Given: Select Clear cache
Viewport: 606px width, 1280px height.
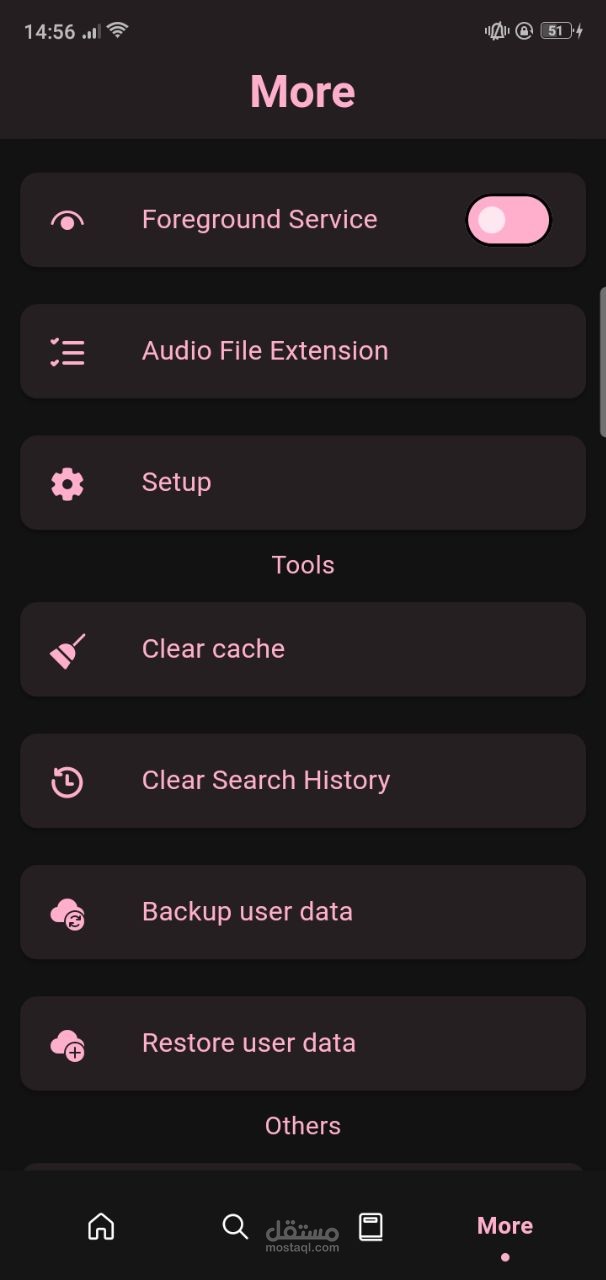Looking at the screenshot, I should click(302, 649).
